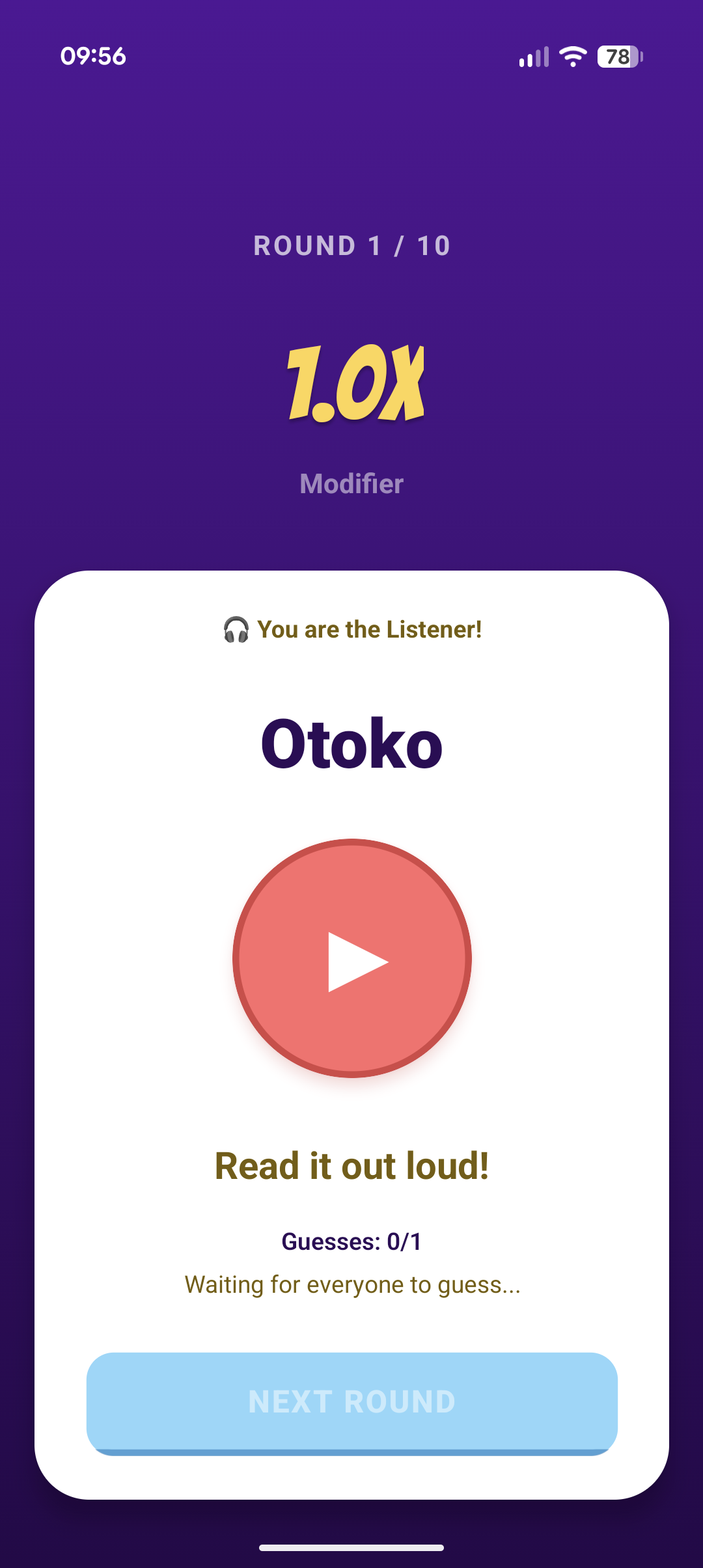
Task: Tap the Modifier label
Action: point(351,483)
